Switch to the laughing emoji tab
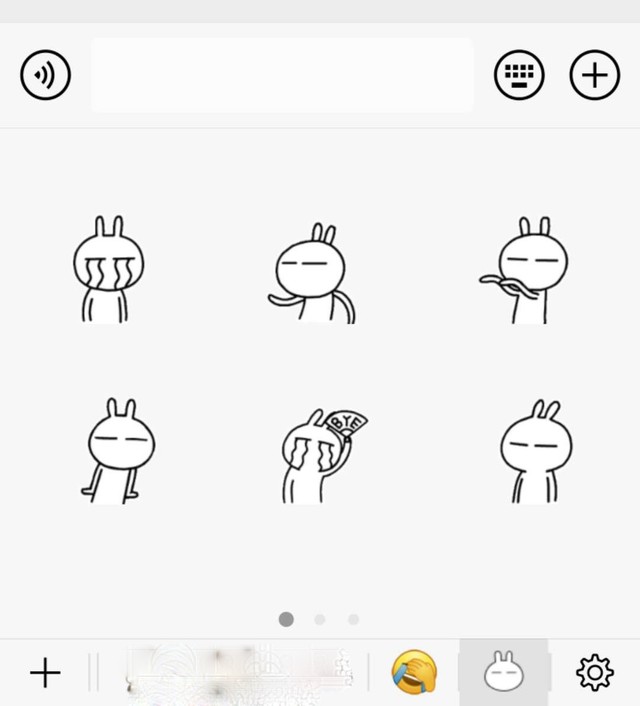This screenshot has height=706, width=640. tap(414, 672)
